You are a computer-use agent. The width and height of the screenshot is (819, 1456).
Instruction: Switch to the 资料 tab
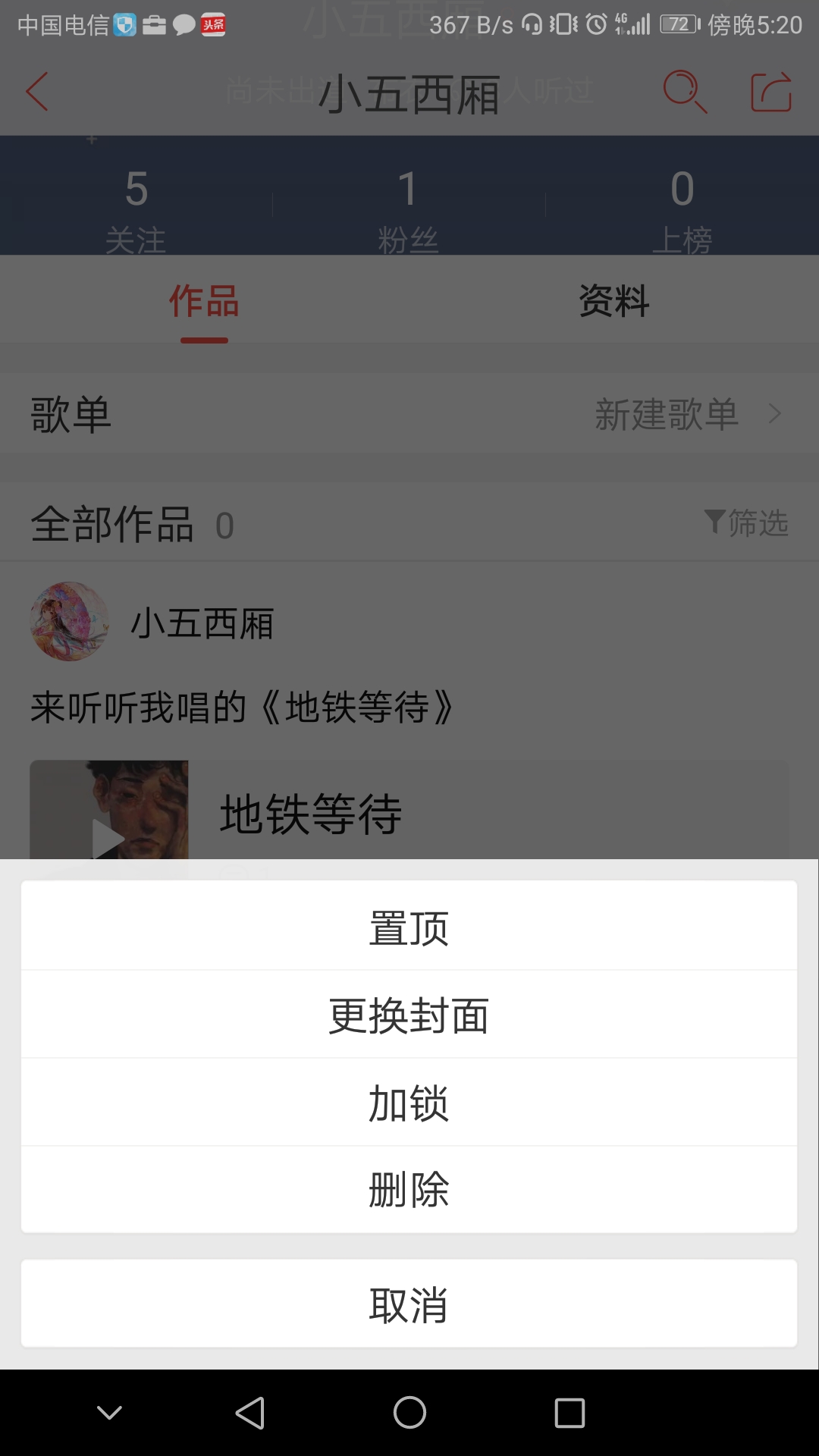coord(613,300)
